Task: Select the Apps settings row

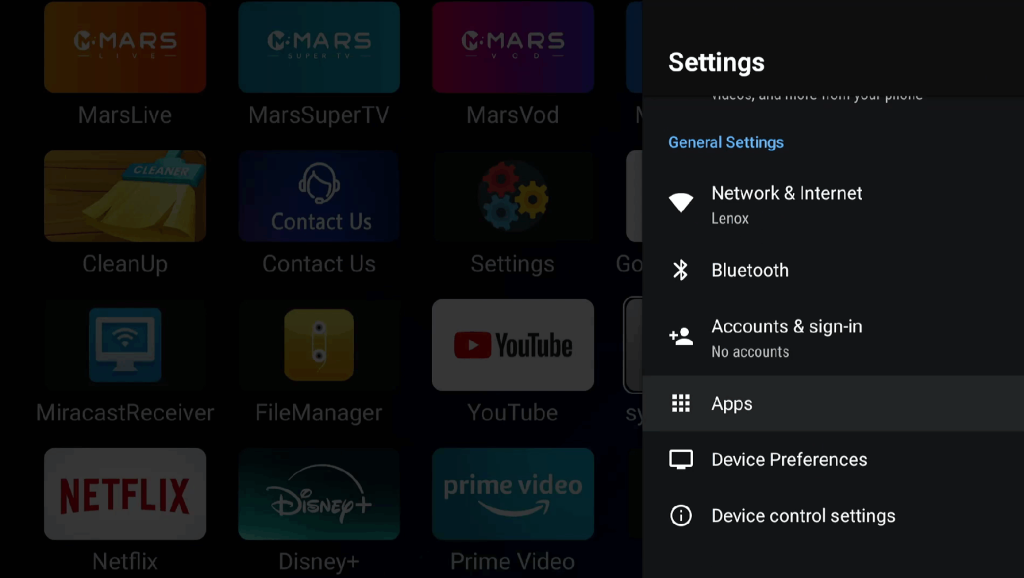Action: click(x=732, y=404)
